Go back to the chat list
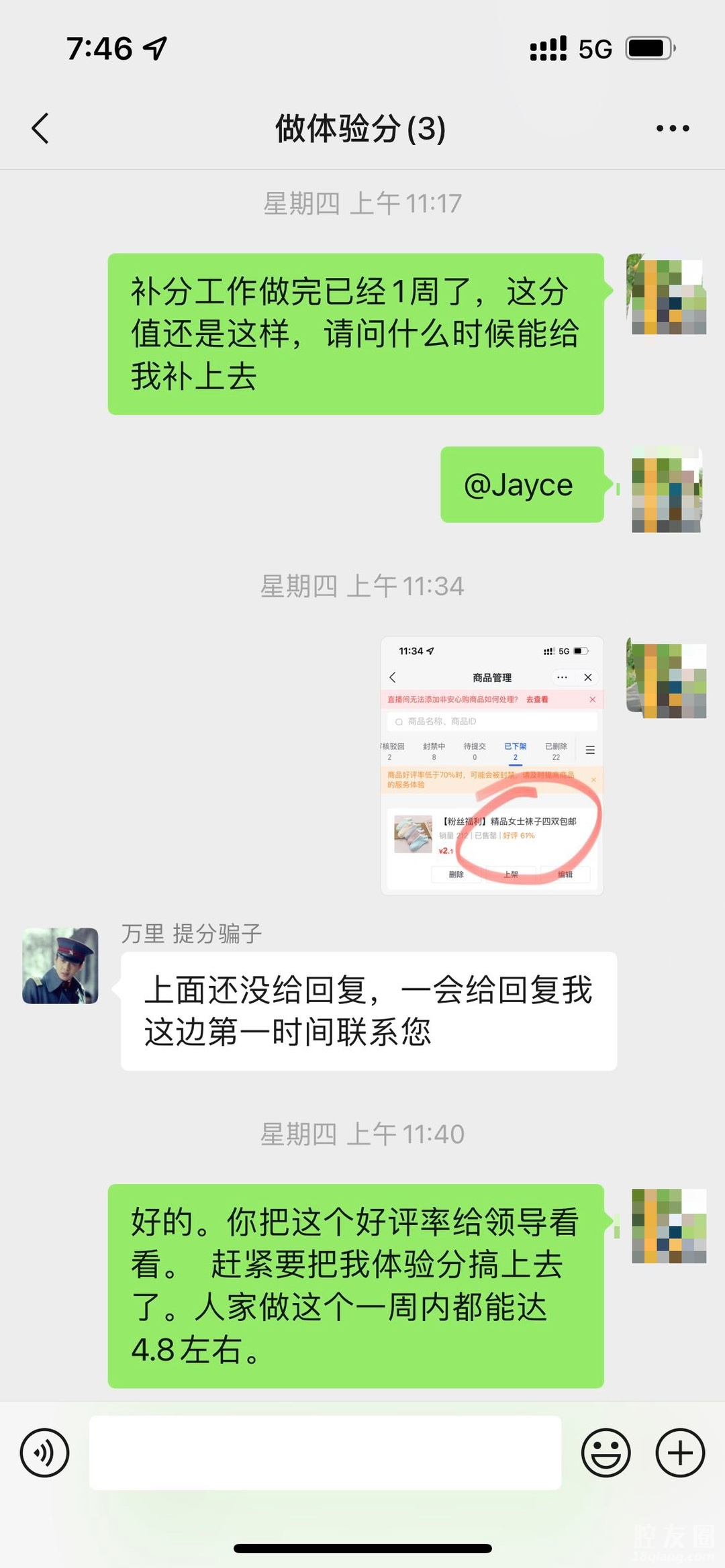The width and height of the screenshot is (725, 1568). click(x=40, y=128)
